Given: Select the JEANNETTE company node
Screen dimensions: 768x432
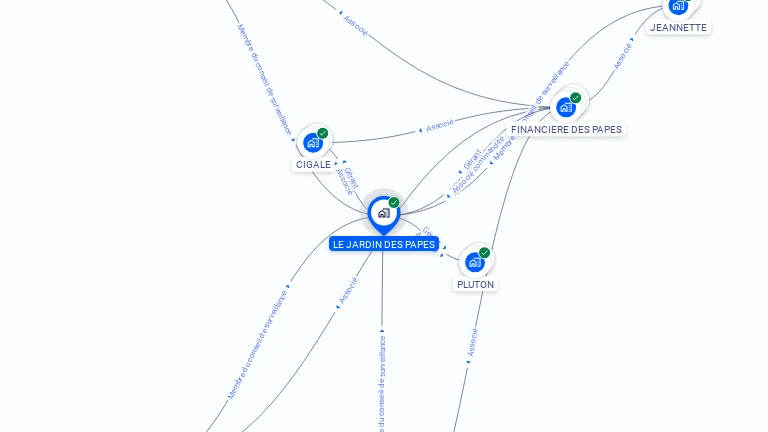Looking at the screenshot, I should 678,7.
